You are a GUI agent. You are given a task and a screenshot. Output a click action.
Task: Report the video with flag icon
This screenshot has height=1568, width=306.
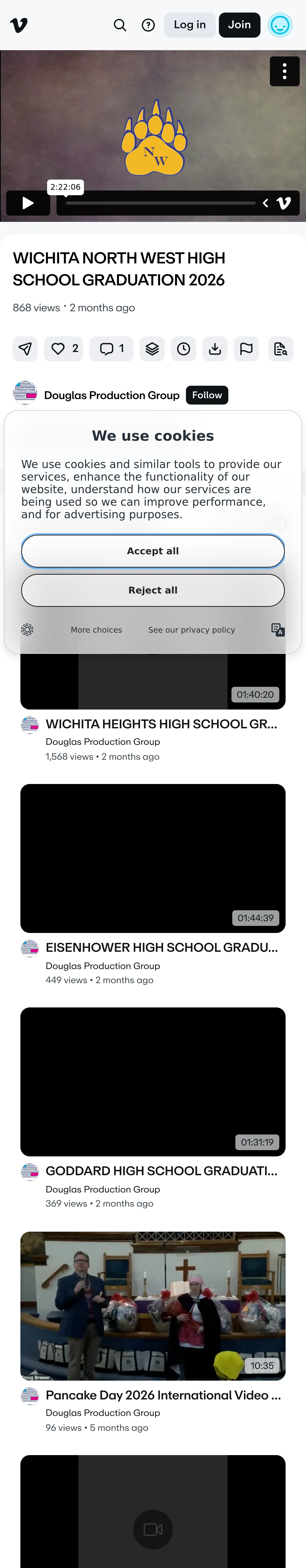click(x=246, y=349)
